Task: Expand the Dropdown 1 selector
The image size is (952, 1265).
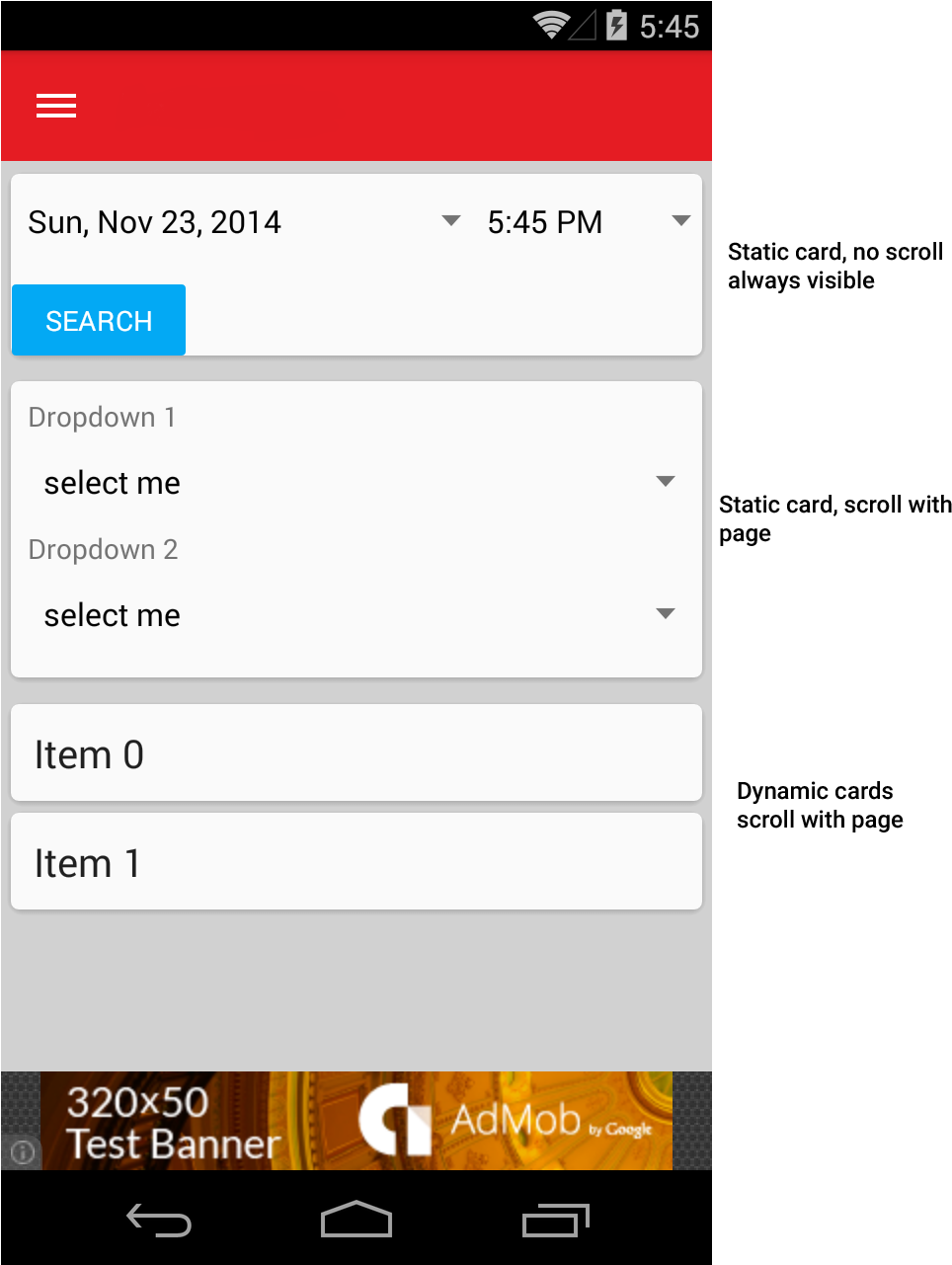Action: click(x=357, y=483)
